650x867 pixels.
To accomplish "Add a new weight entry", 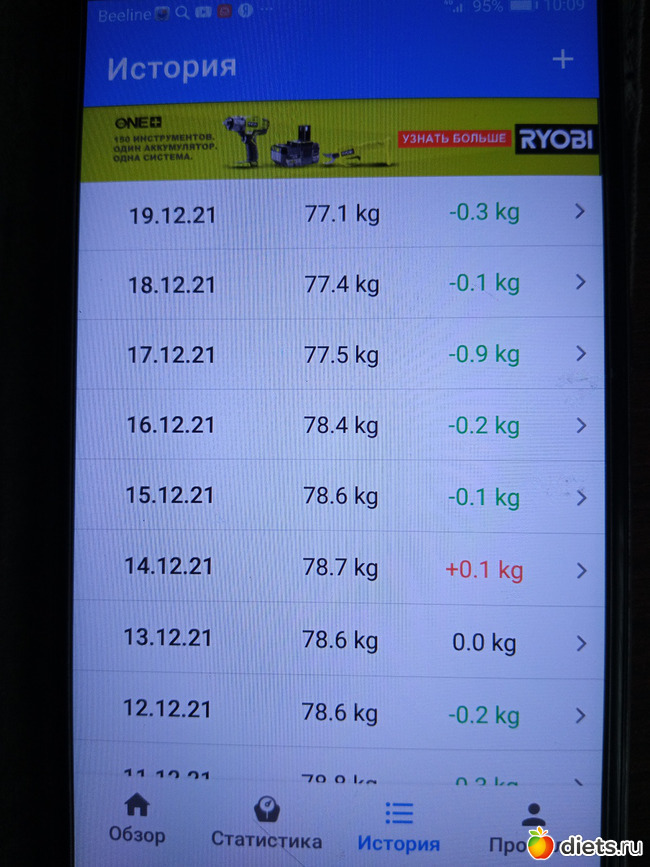I will [563, 60].
